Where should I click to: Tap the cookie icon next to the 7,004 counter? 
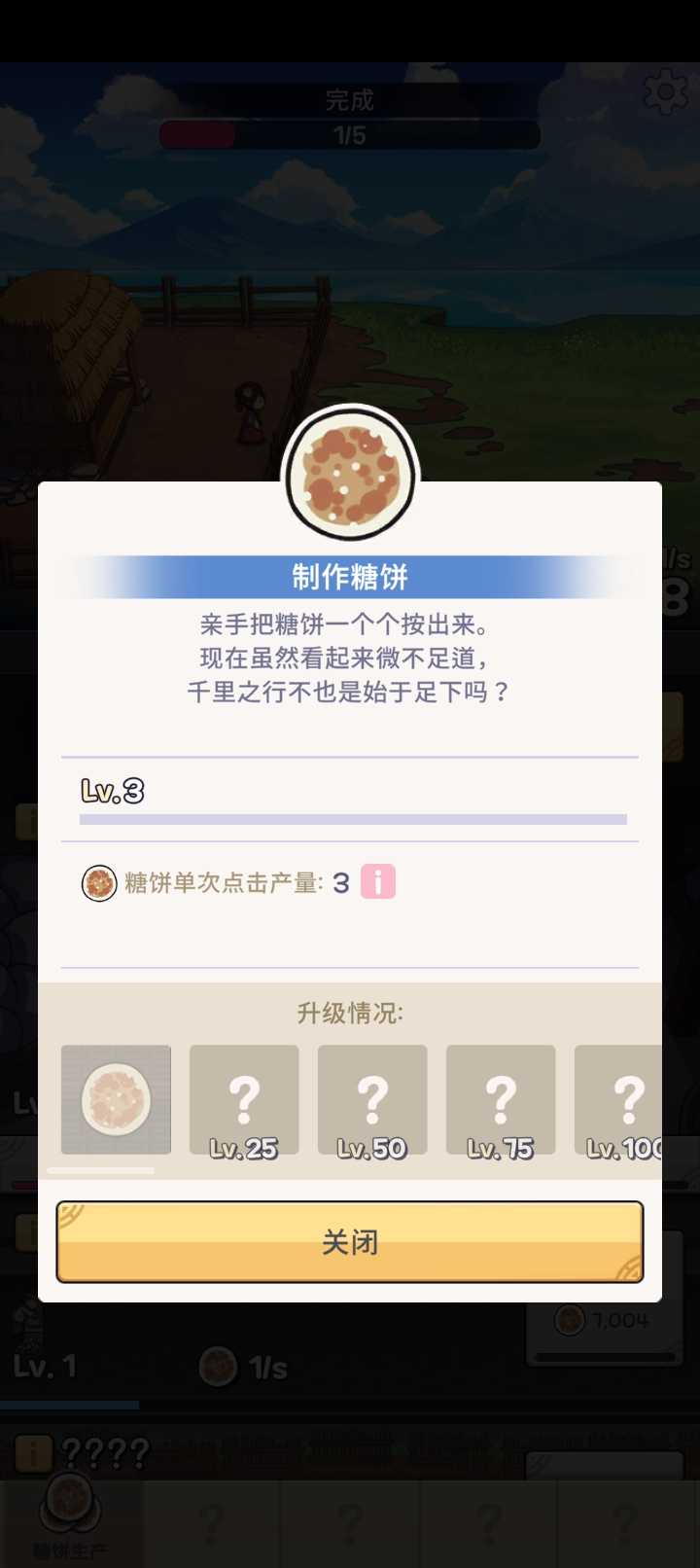[x=570, y=1320]
